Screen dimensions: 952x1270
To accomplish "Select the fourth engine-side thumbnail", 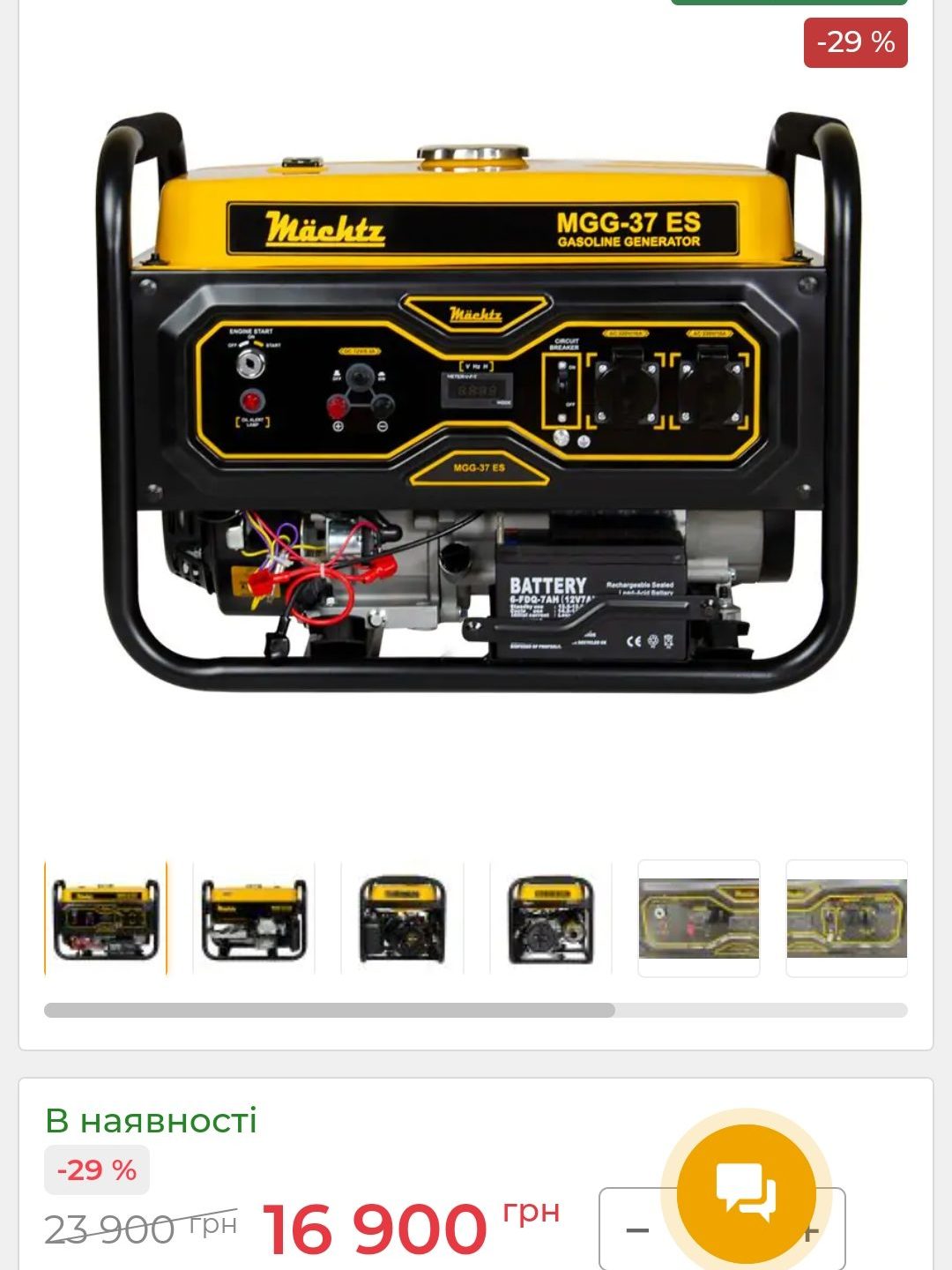I will click(550, 919).
